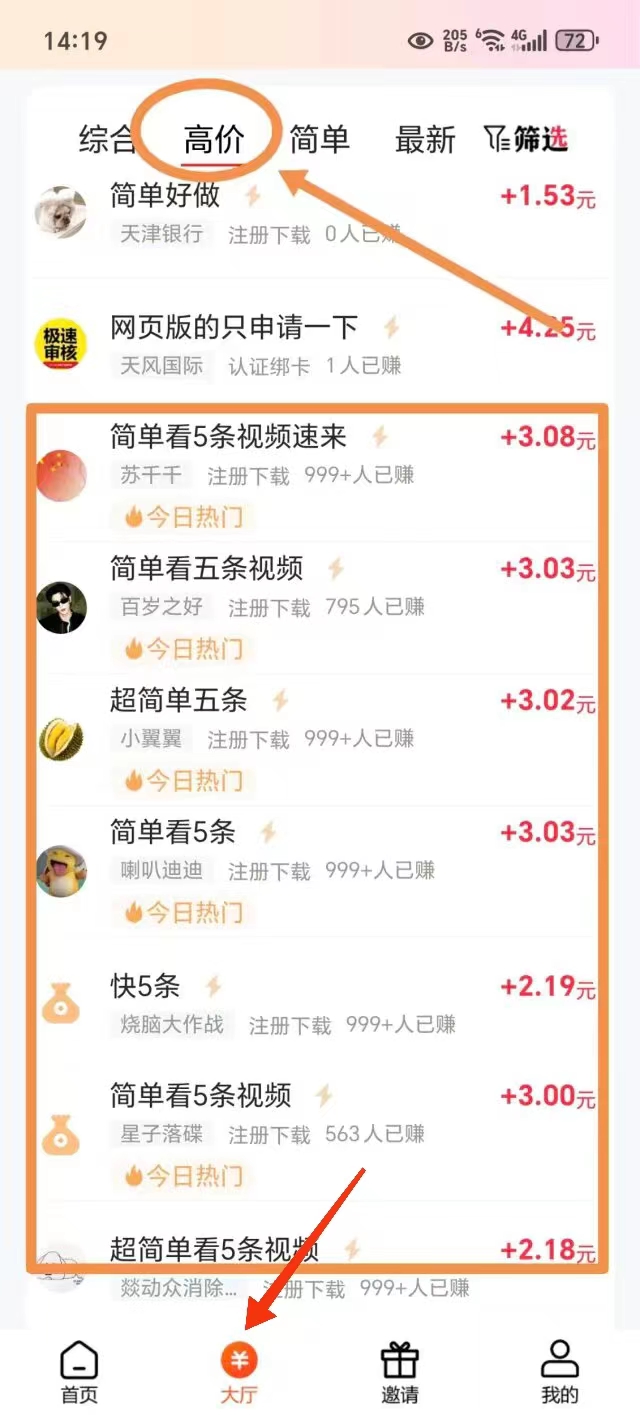
Task: Tap the 大厅 tab in bottom navigation
Action: (x=239, y=1372)
